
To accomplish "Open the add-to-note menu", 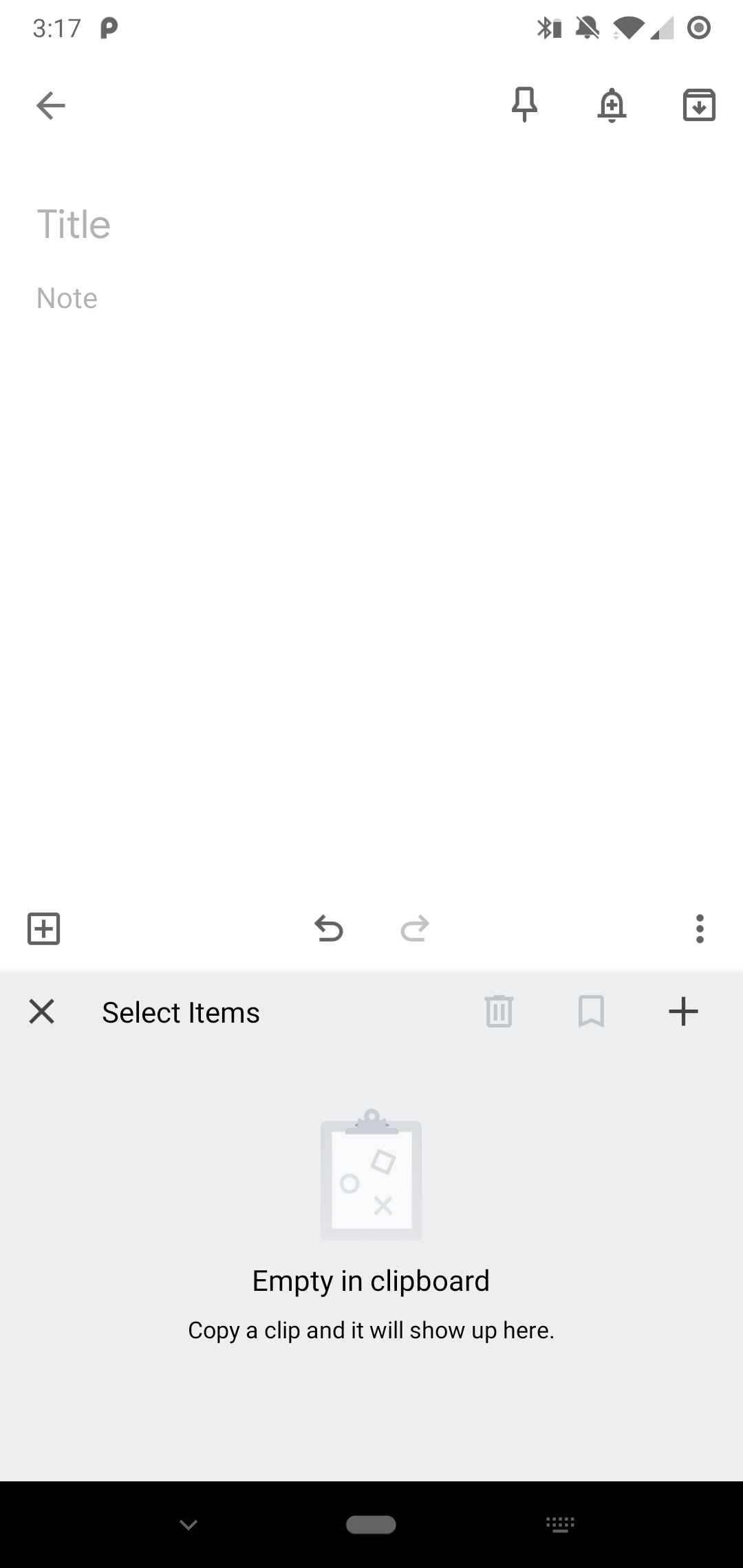I will click(x=44, y=929).
